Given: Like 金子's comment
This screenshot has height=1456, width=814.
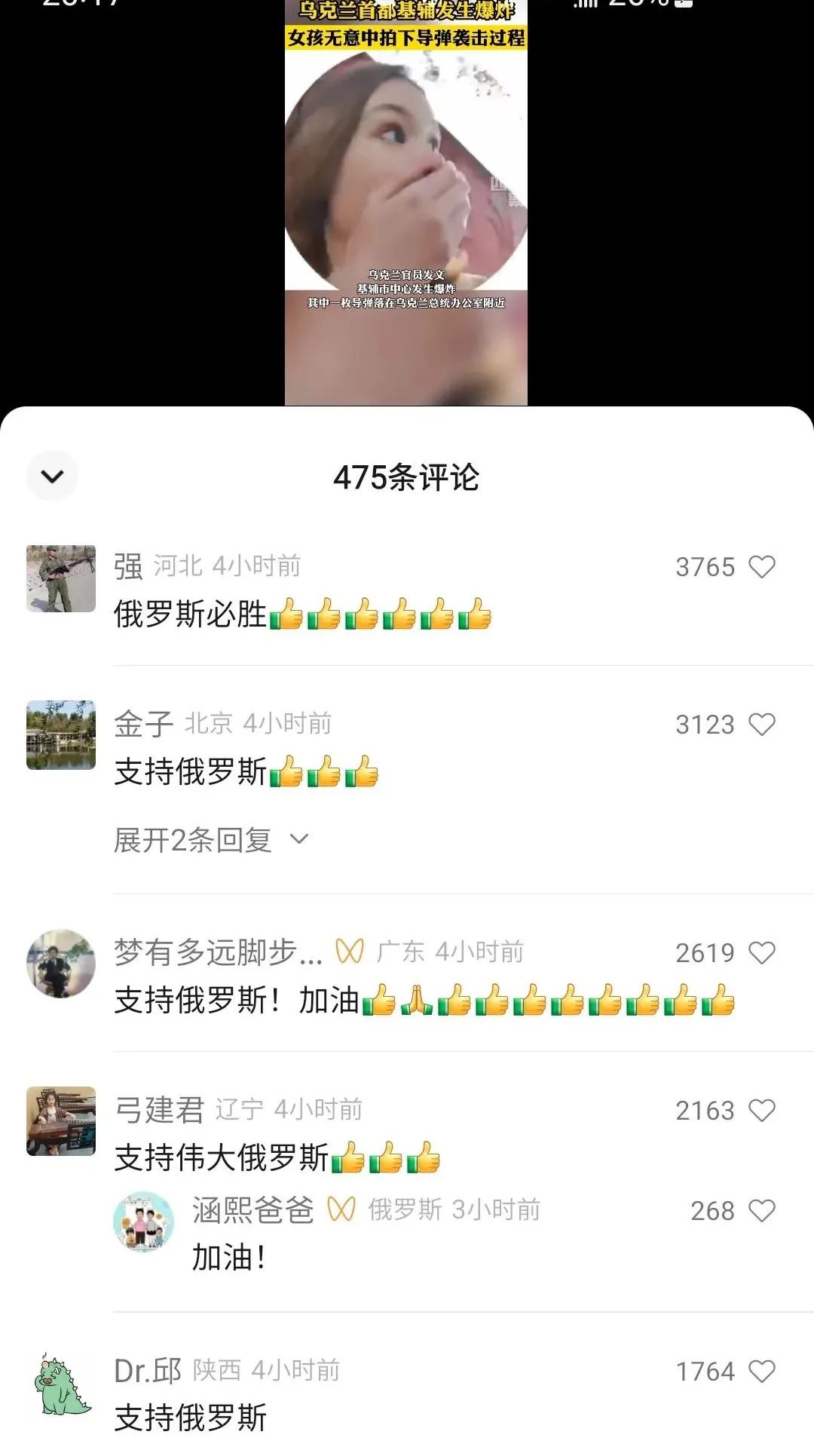Looking at the screenshot, I should coord(761,725).
